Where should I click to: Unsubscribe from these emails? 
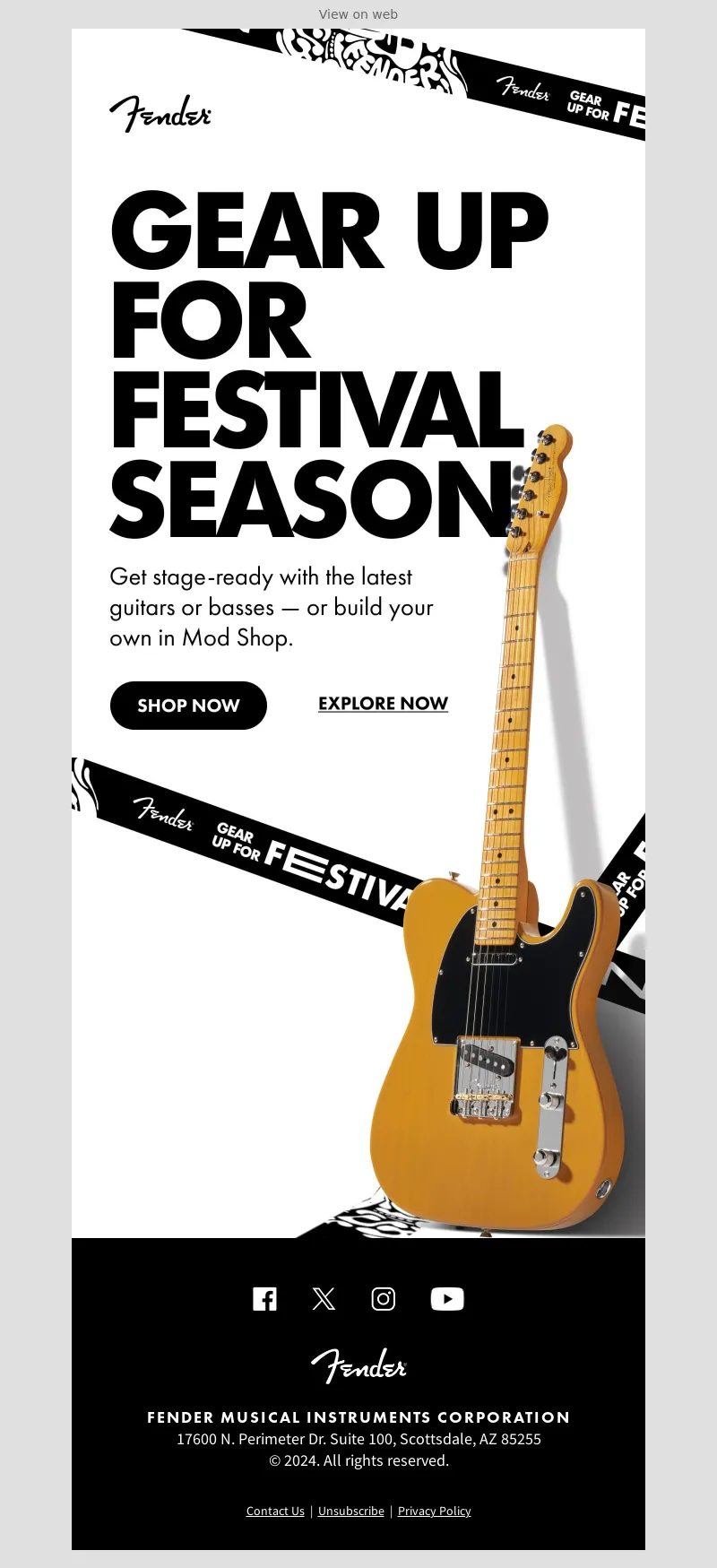tap(350, 1511)
